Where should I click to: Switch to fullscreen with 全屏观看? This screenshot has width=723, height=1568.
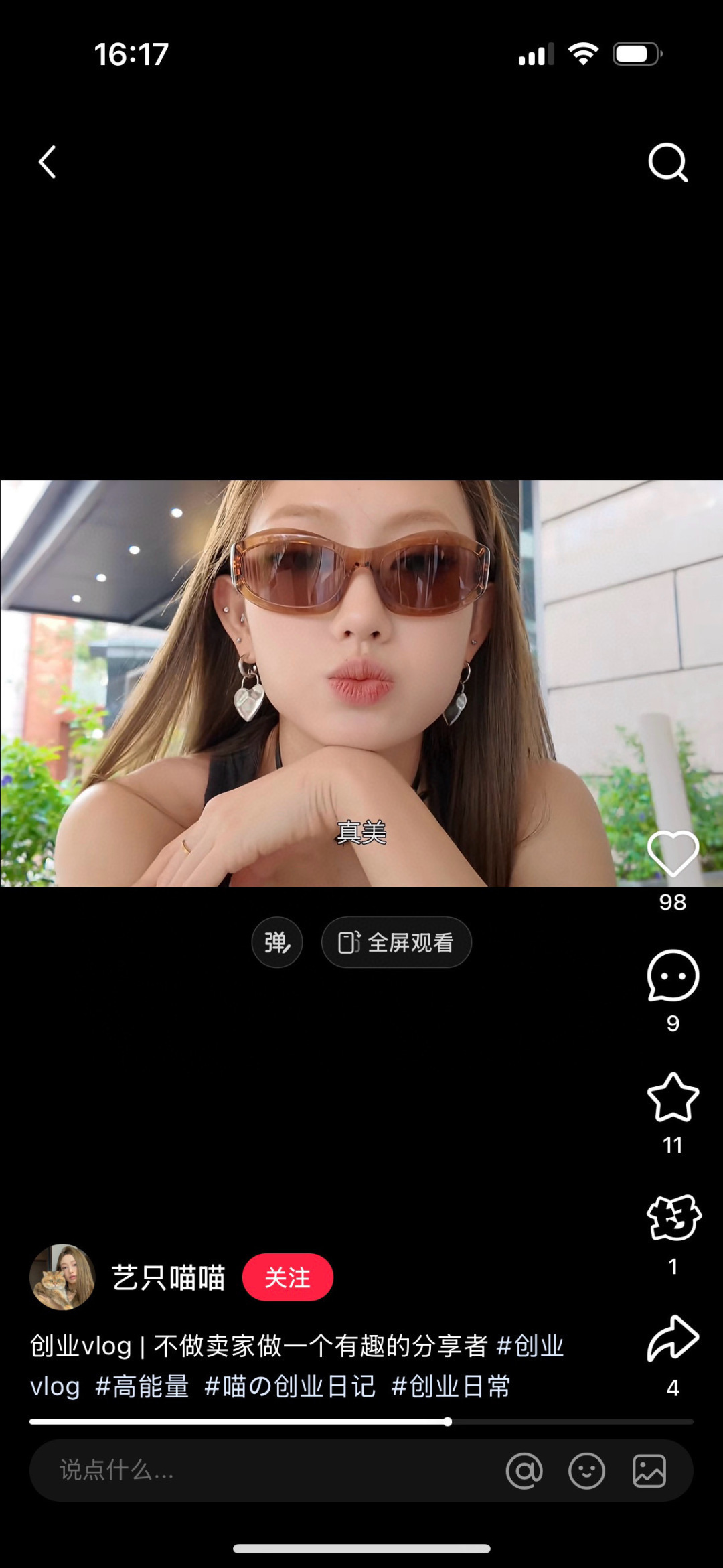coord(396,942)
